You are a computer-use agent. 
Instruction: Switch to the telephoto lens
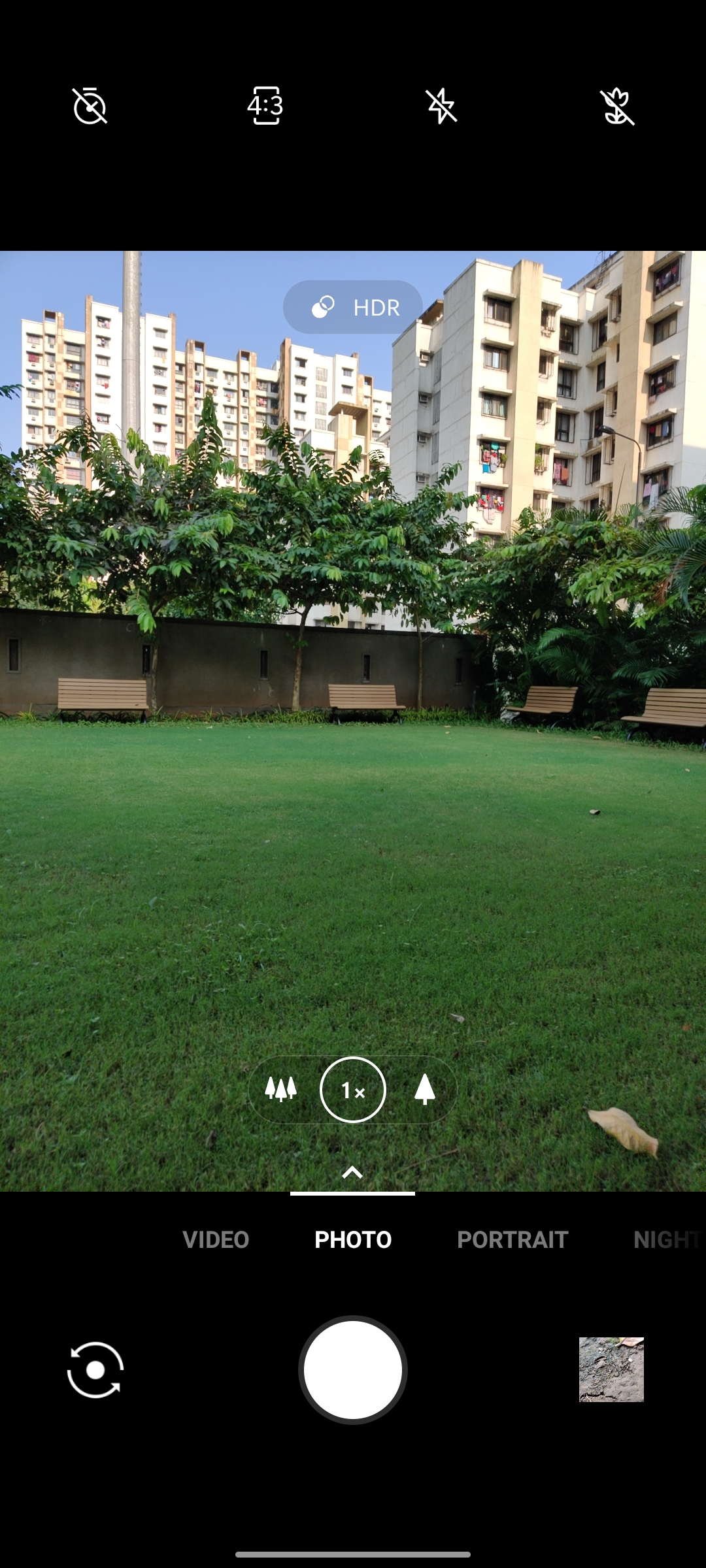tap(425, 1090)
